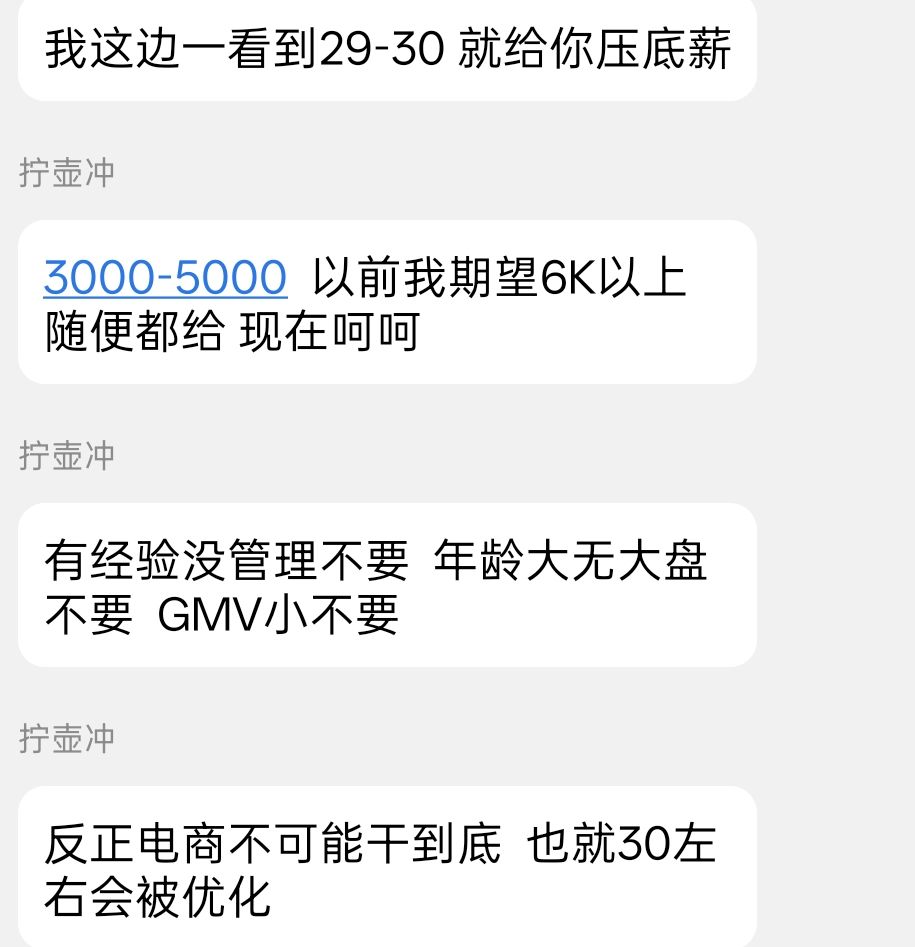
Task: Tap the first 拧壶冲 sender name
Action: pyautogui.click(x=68, y=172)
